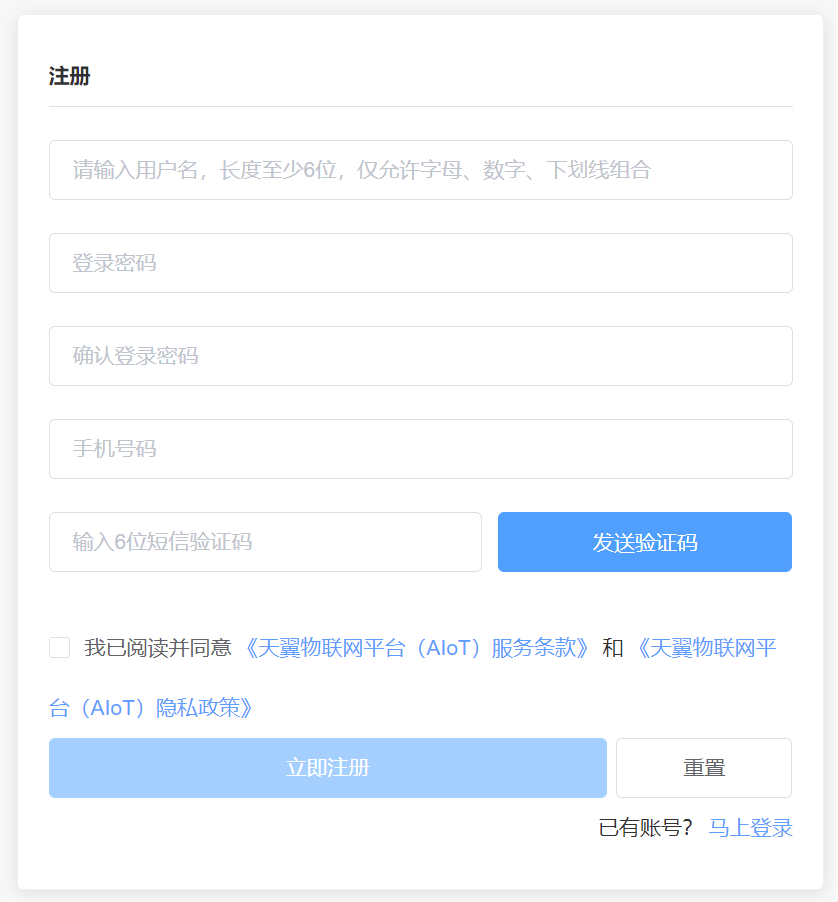The image size is (838, 902).
Task: Open the 天翼物联网平台（AIoT）服务条款 link
Action: tap(416, 648)
